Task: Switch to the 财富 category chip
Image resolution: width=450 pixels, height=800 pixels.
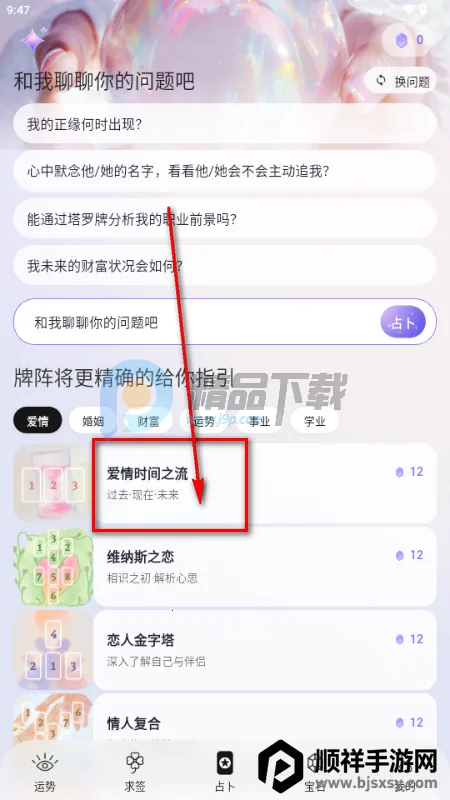Action: [x=148, y=421]
